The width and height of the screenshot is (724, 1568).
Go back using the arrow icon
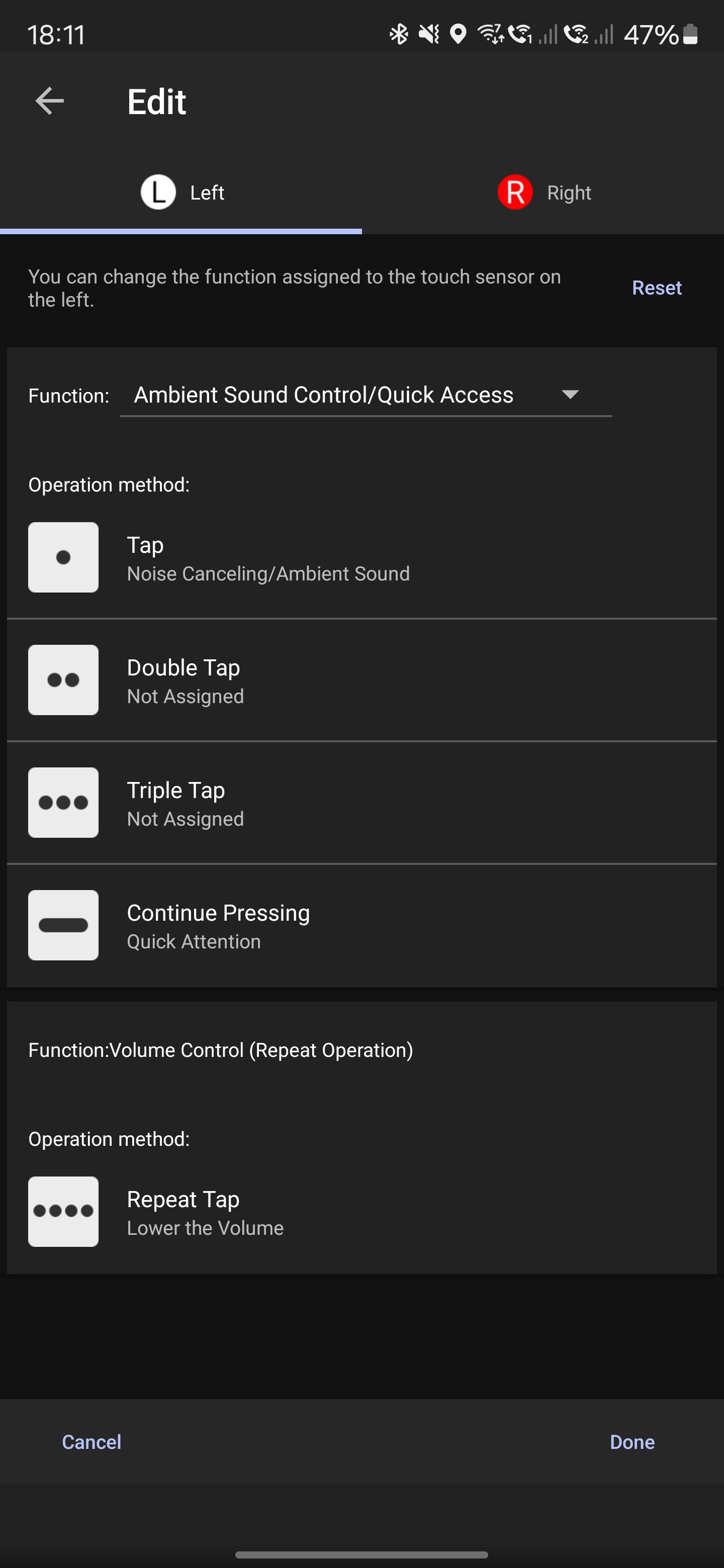[49, 101]
